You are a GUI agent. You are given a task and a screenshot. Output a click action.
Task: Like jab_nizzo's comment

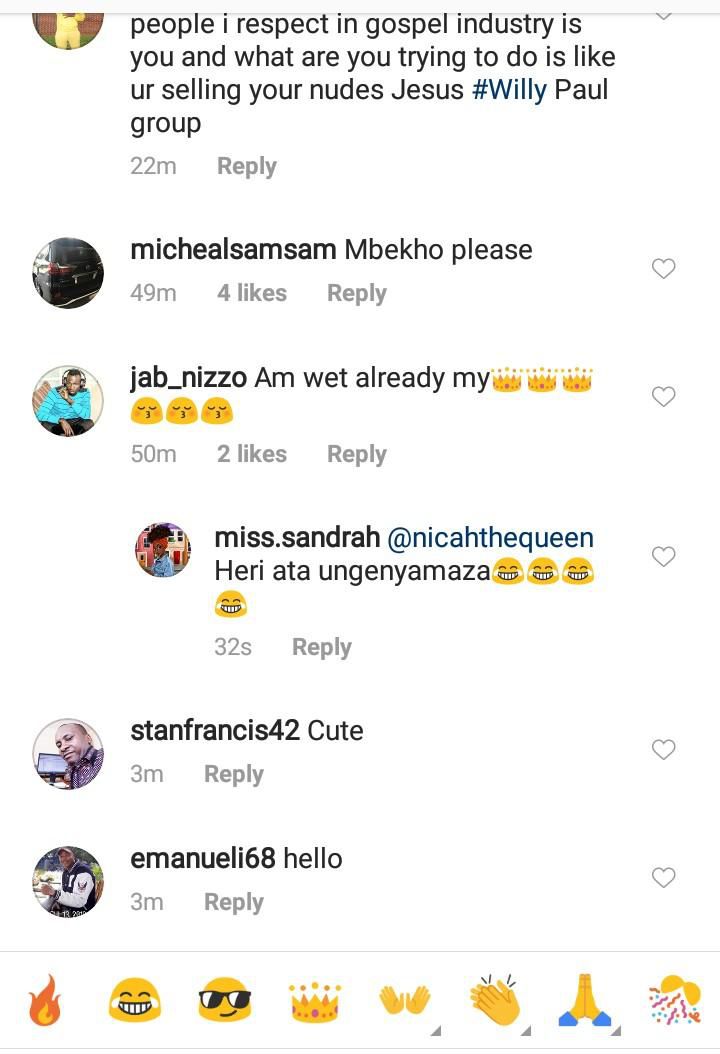coord(663,396)
